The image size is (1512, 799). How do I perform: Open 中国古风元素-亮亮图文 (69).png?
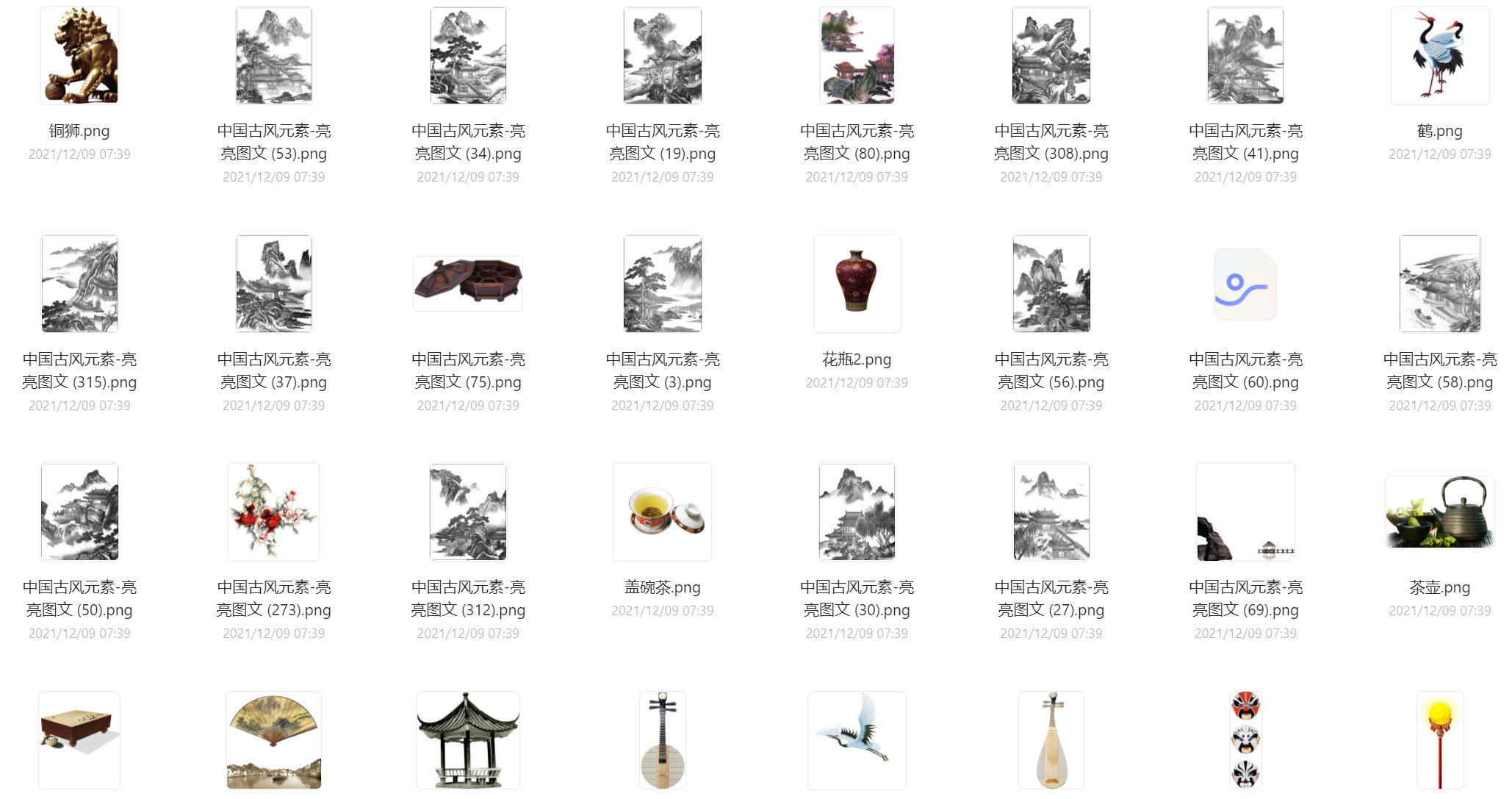1245,512
